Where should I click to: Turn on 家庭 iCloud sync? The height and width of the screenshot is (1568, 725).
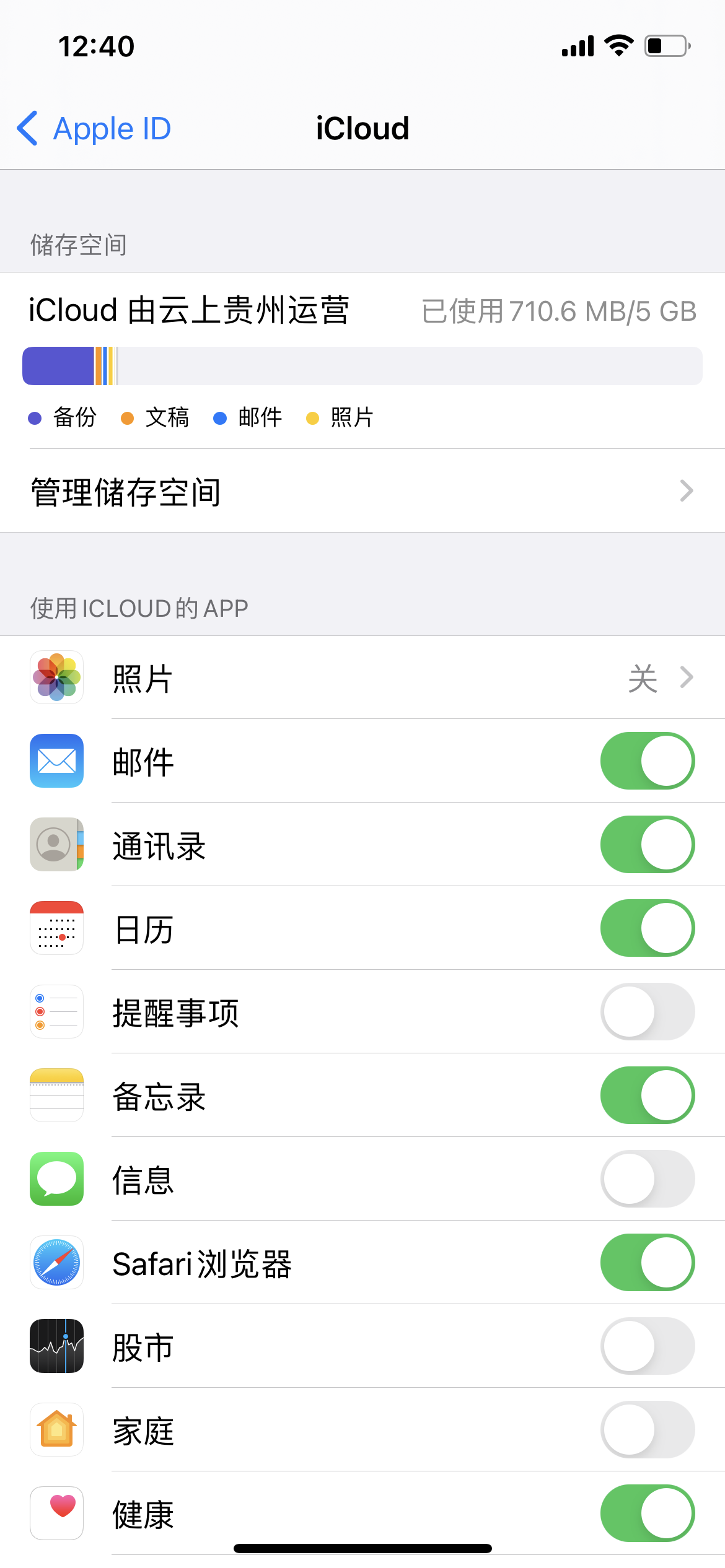tap(647, 1430)
